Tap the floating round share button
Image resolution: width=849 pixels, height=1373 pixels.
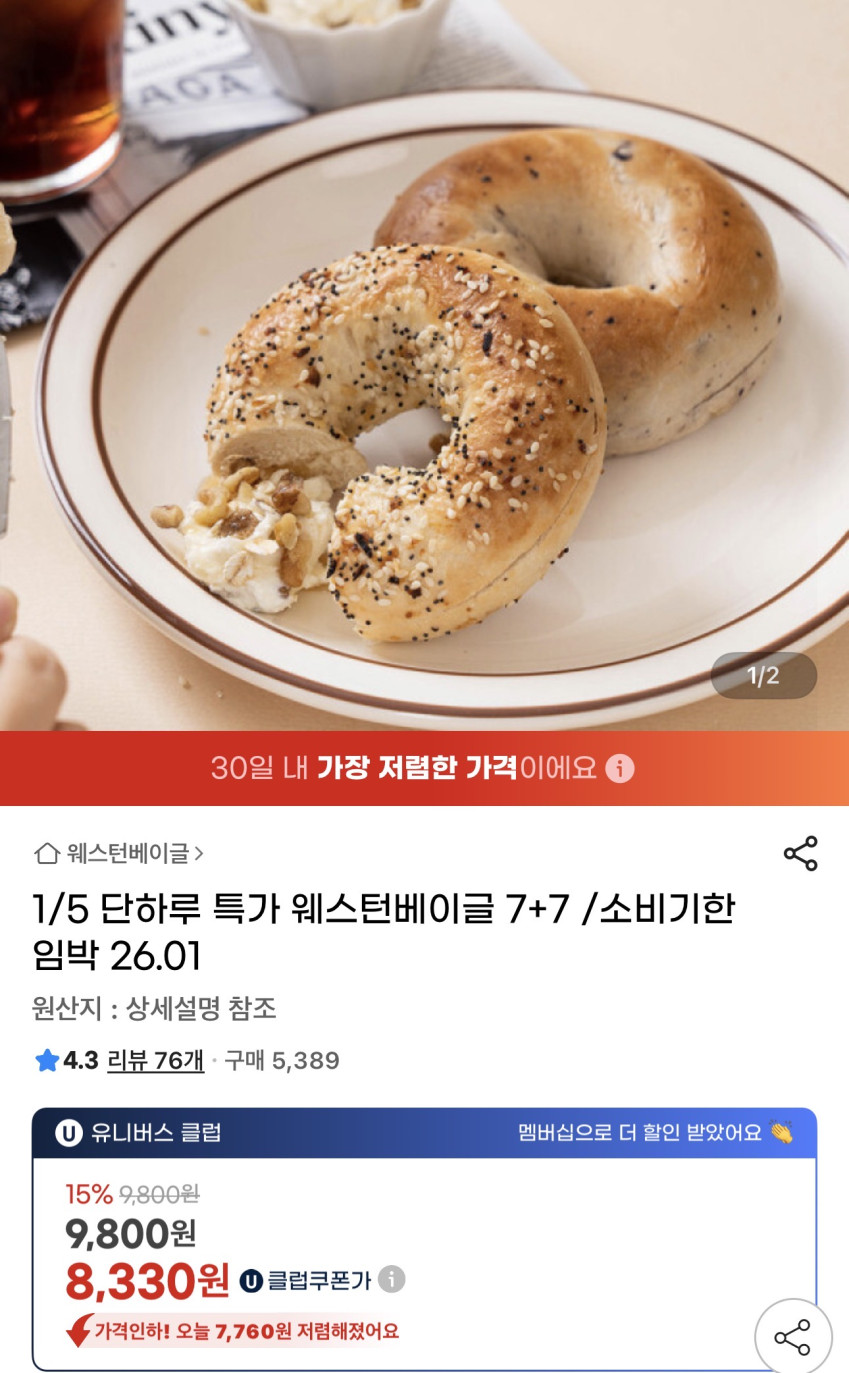[792, 1337]
